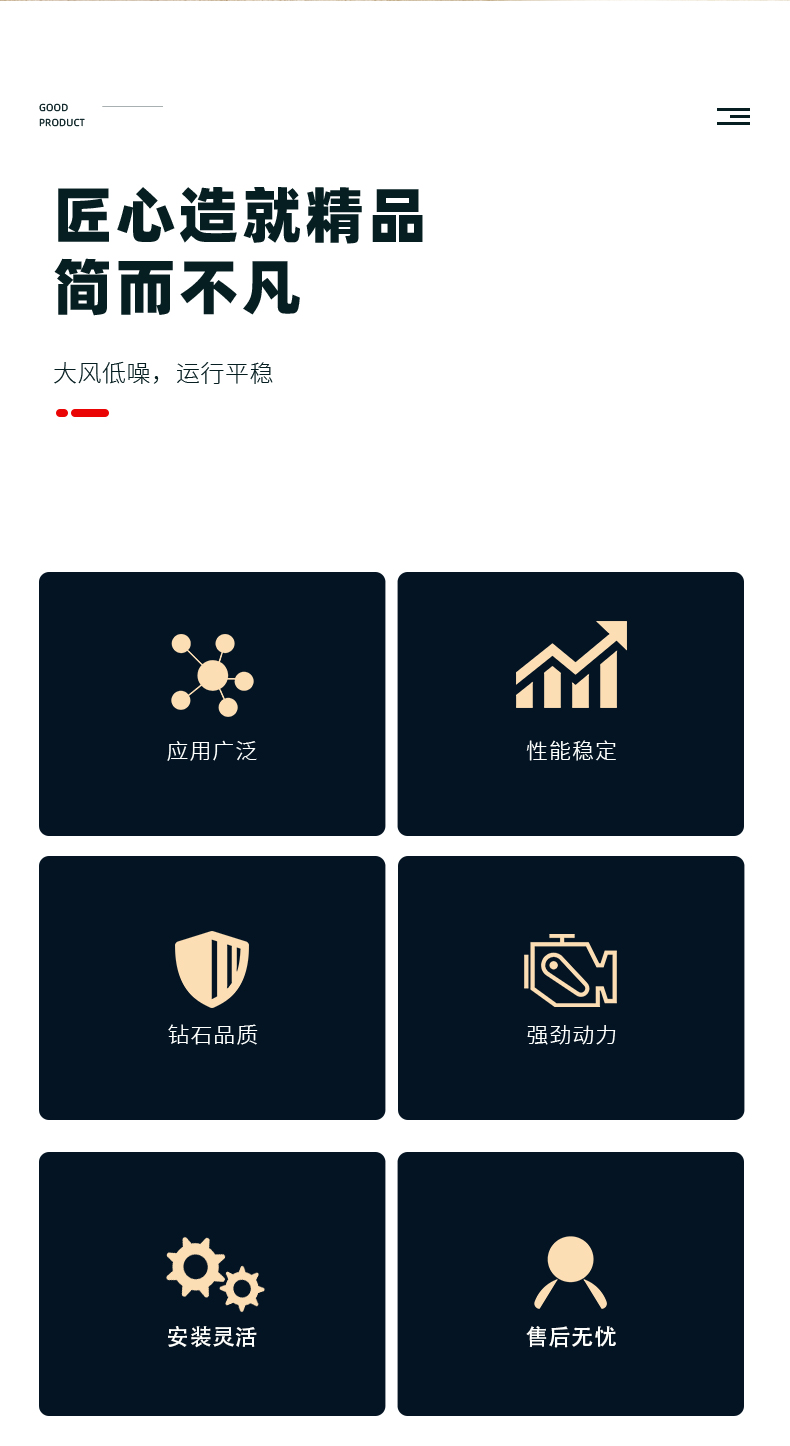Screen dimensions: 790x1446
Task: Click the shield icon above 钻石品质
Action: point(211,967)
